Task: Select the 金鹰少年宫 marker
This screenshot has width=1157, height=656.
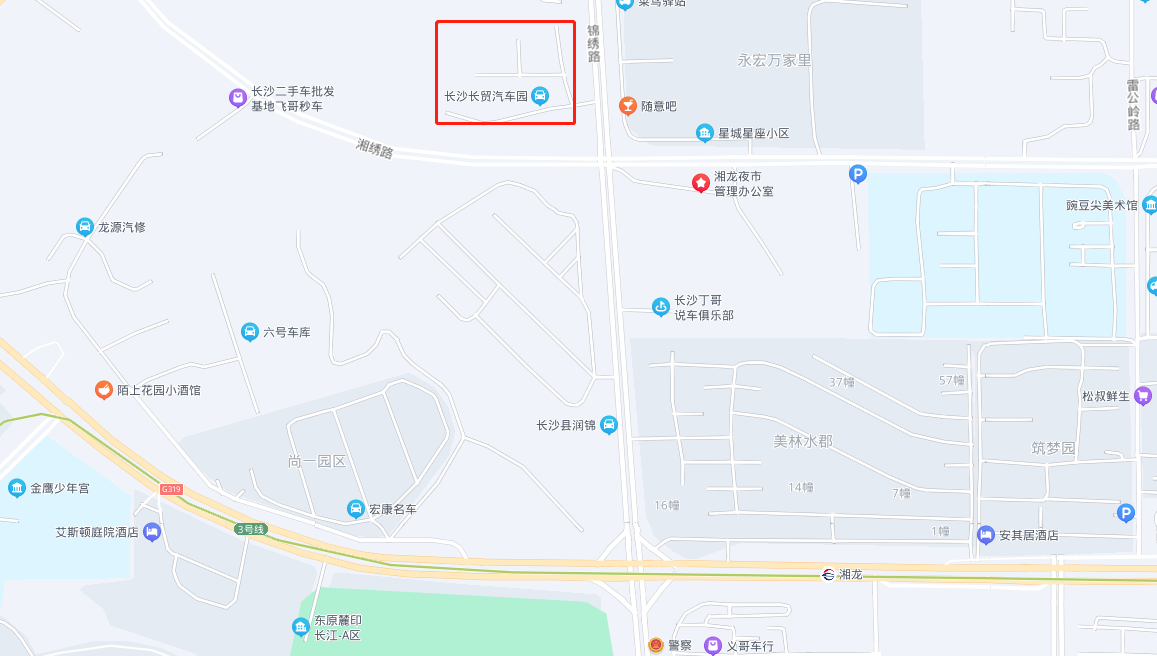Action: (17, 488)
